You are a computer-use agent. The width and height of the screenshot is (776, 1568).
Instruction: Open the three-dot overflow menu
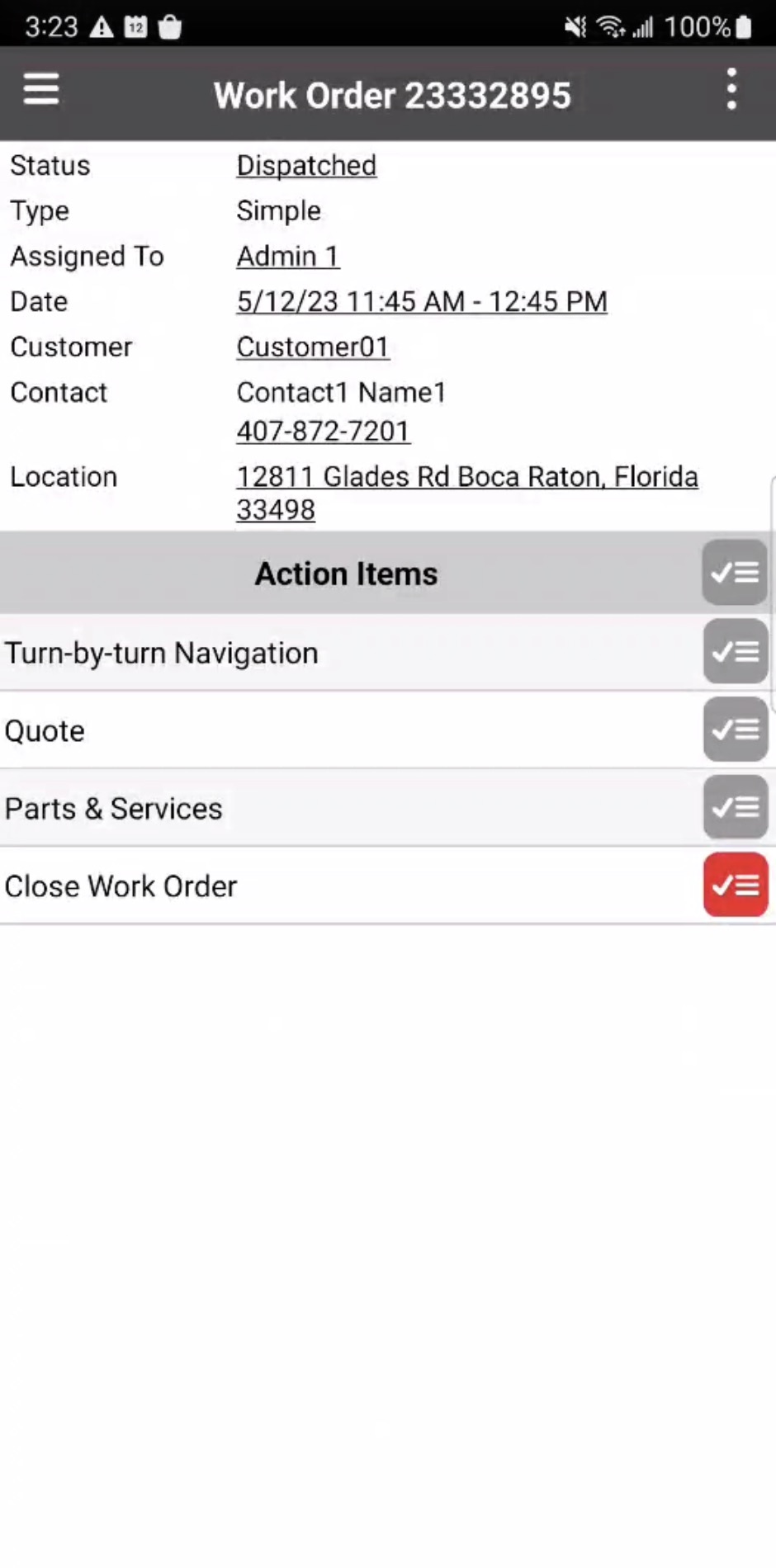(731, 89)
